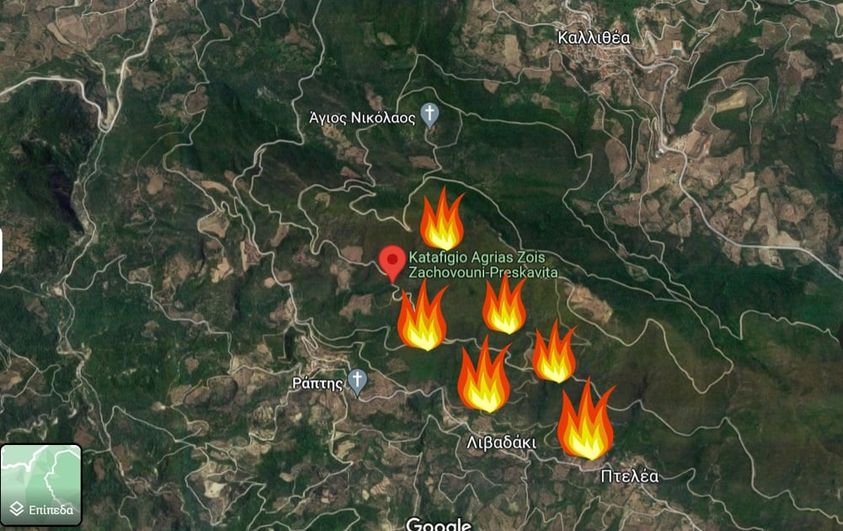Open the Άγιος Νικόλαος church marker

click(430, 114)
